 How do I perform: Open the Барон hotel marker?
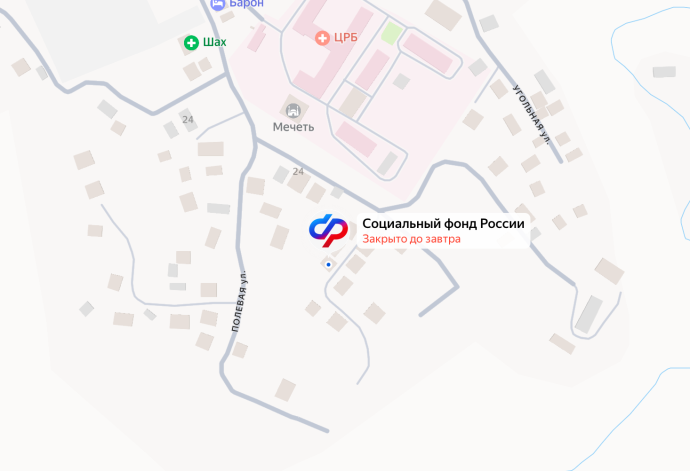click(x=219, y=4)
